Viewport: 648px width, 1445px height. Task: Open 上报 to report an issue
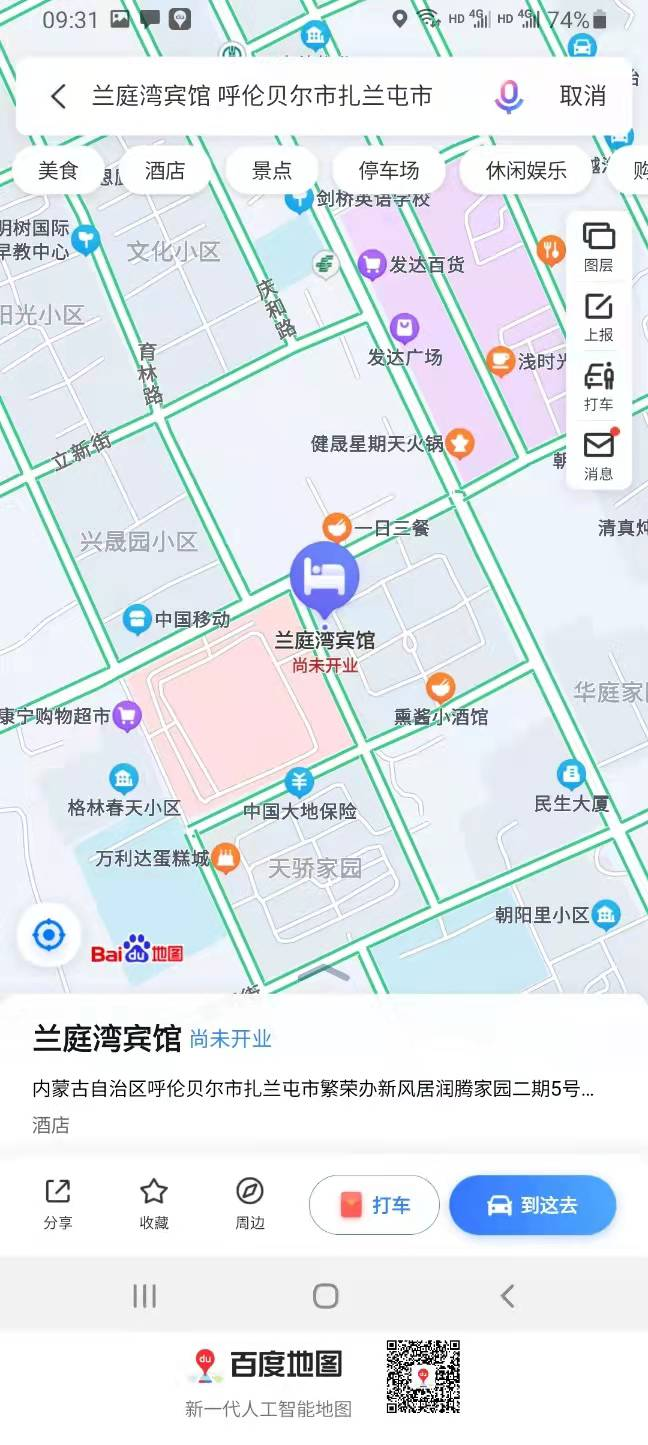coord(599,317)
